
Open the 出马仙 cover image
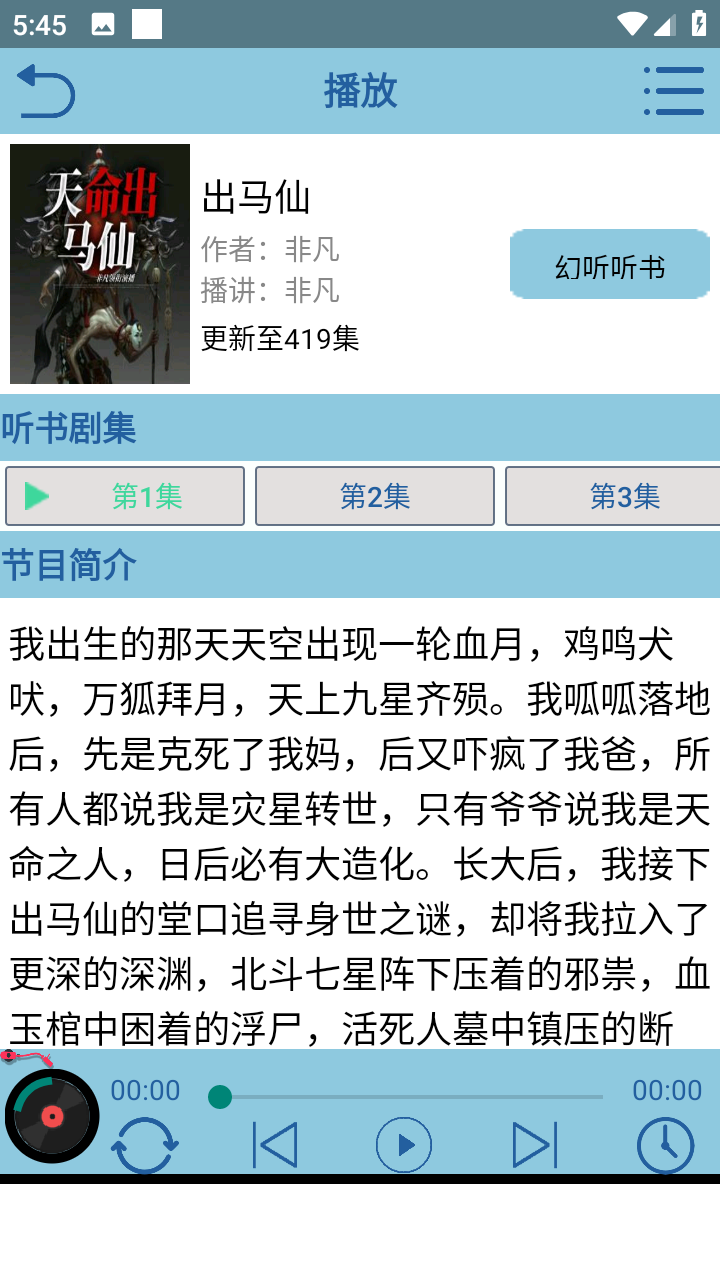point(100,264)
